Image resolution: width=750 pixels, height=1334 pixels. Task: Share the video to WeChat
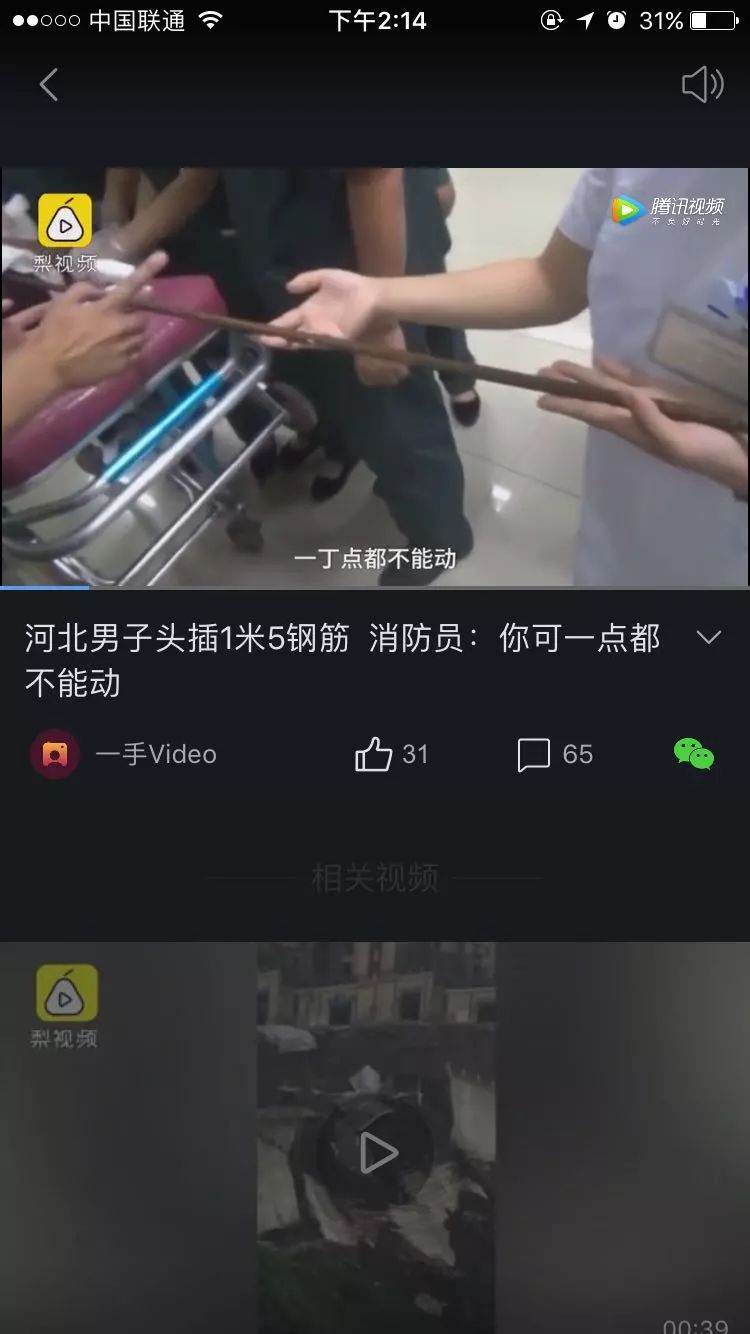[694, 754]
